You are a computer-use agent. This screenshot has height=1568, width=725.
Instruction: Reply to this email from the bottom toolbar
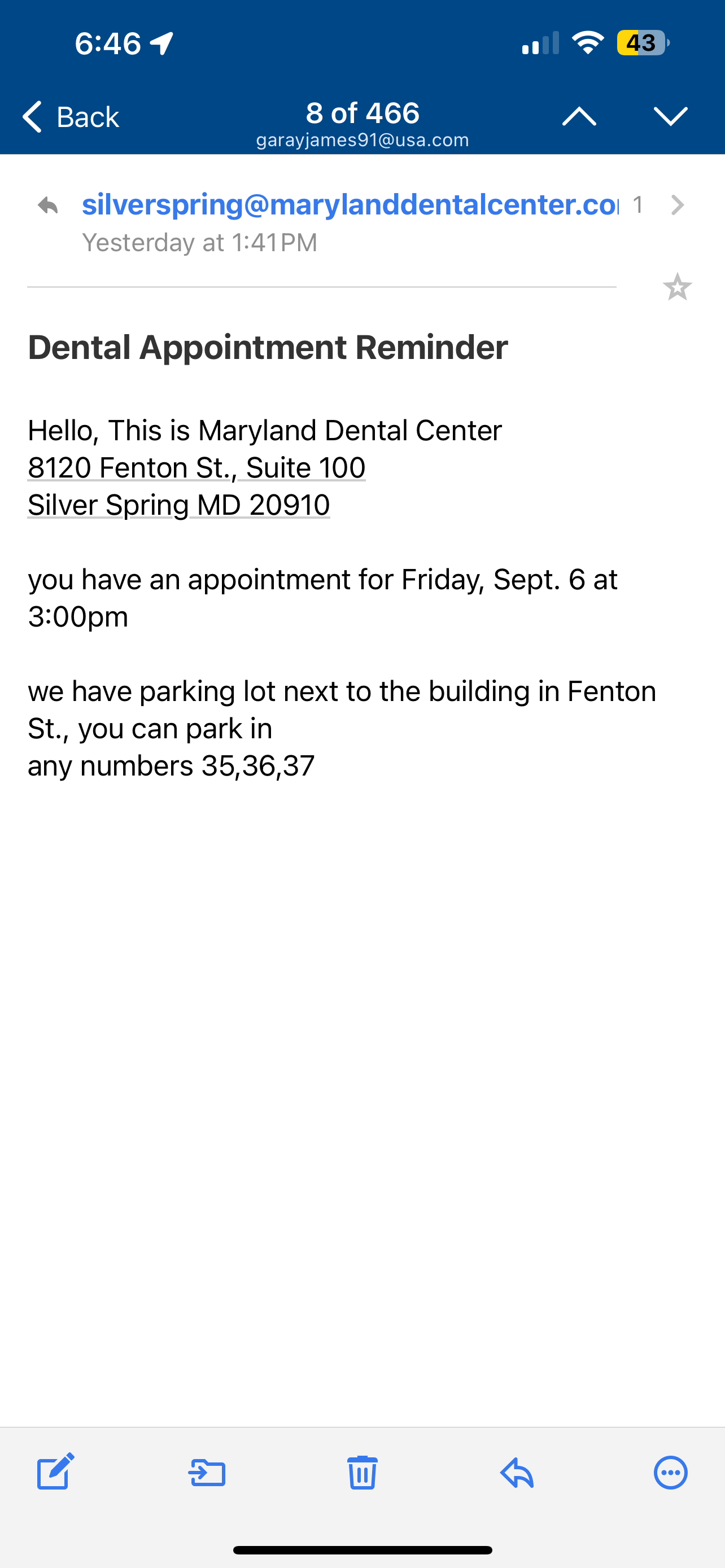517,1474
